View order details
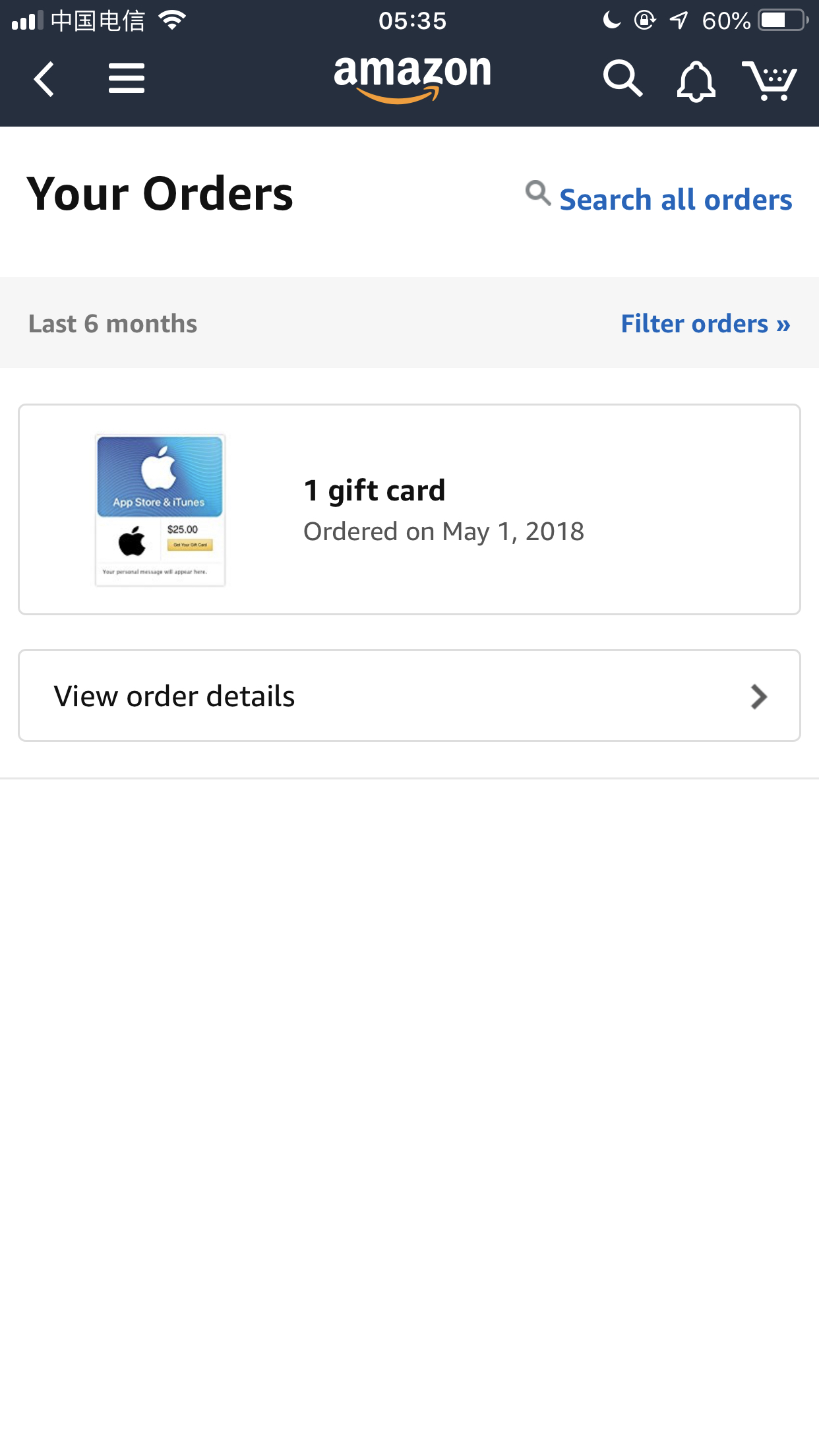Image resolution: width=819 pixels, height=1456 pixels. click(409, 696)
